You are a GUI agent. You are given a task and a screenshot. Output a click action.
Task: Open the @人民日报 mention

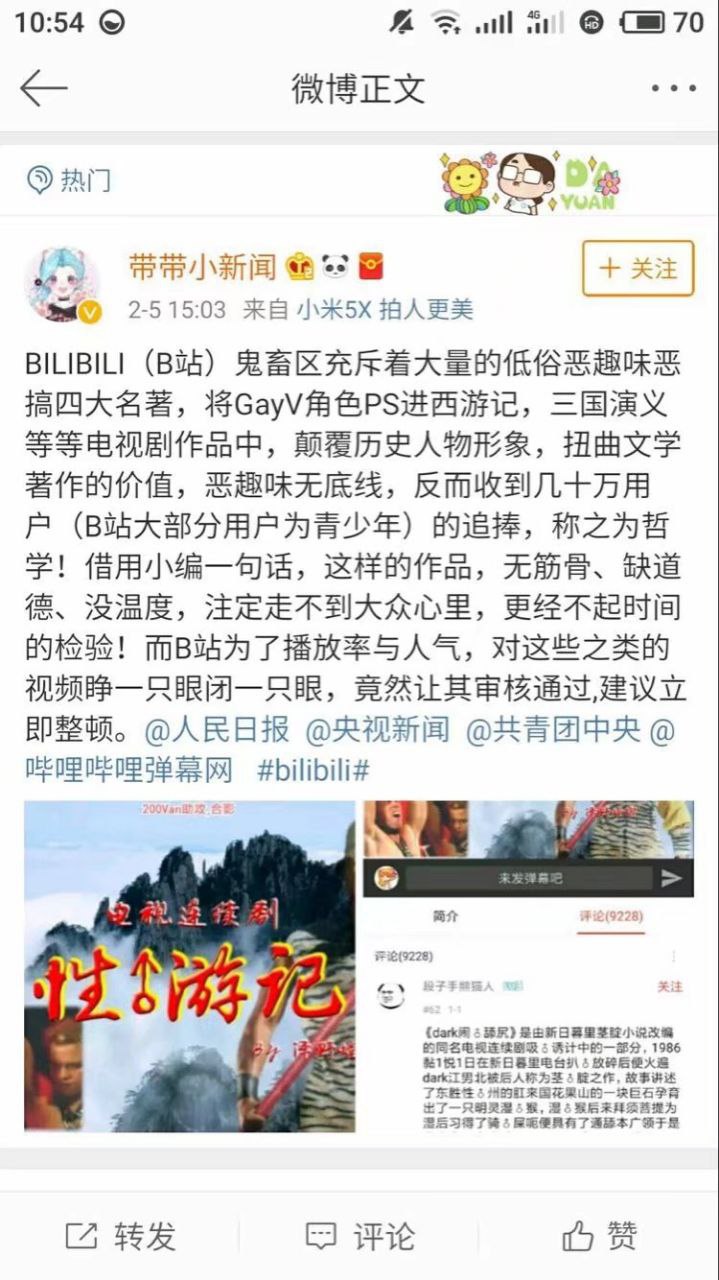[x=217, y=730]
